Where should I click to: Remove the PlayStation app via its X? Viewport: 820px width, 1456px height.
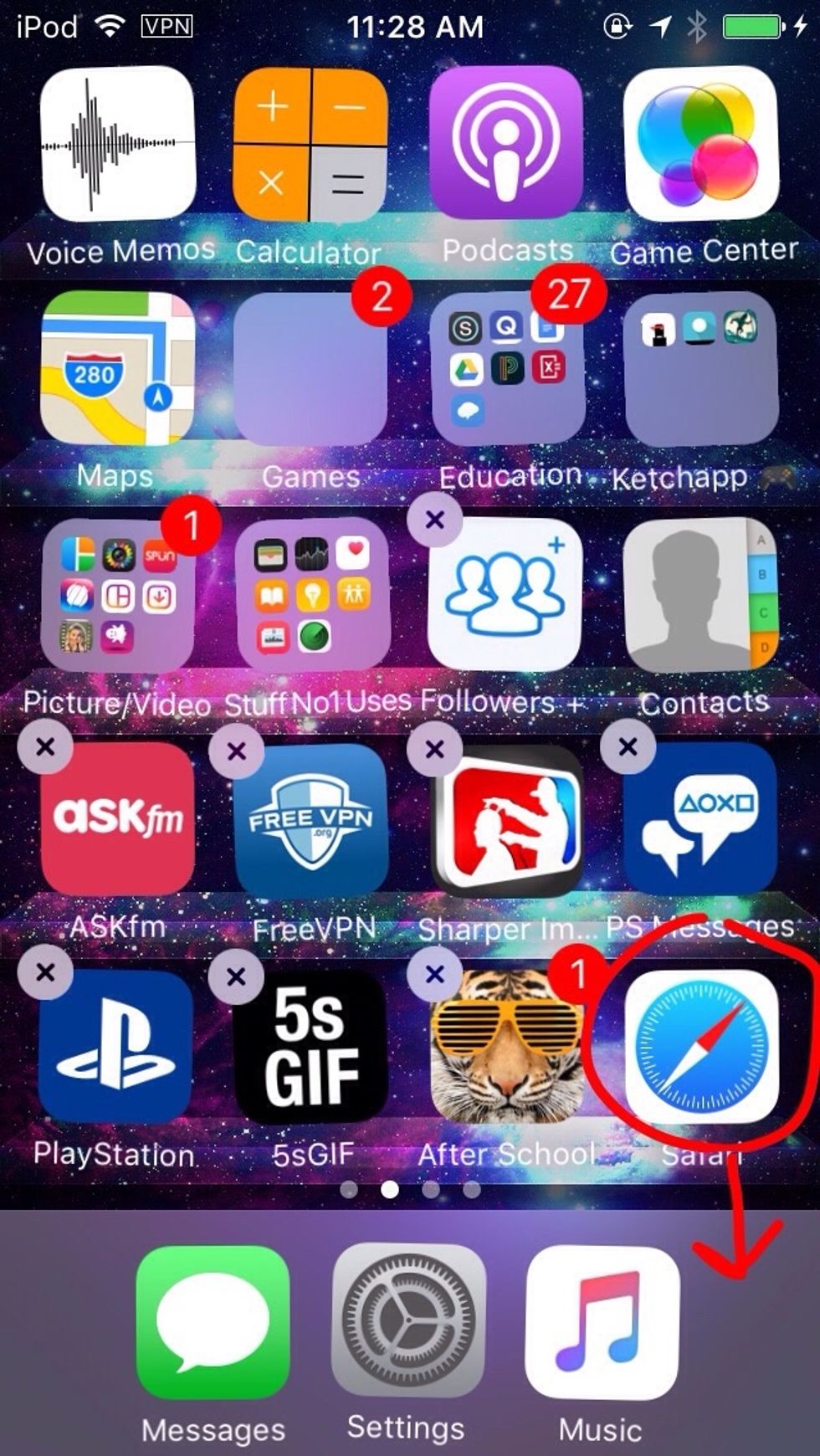coord(45,972)
